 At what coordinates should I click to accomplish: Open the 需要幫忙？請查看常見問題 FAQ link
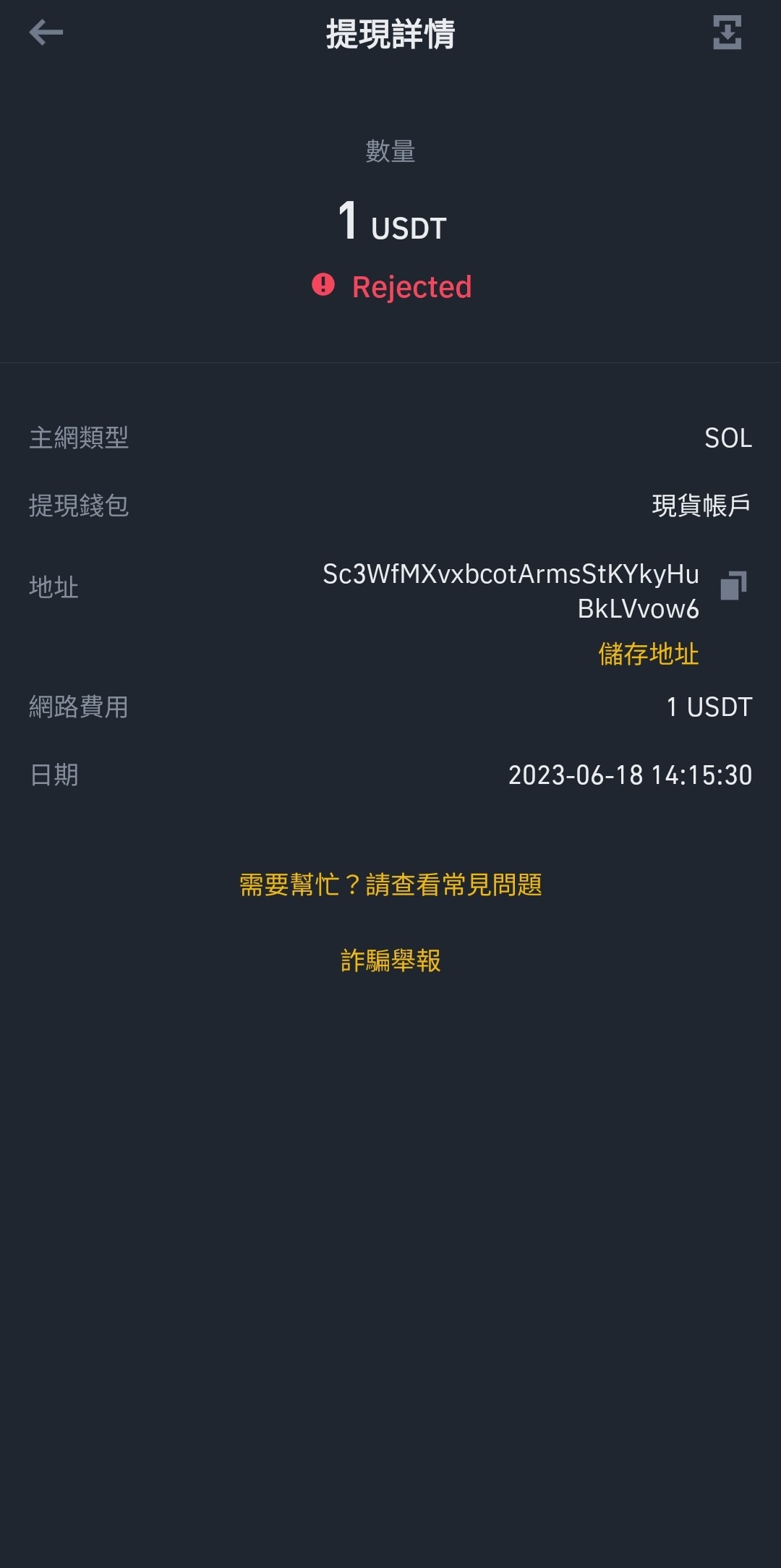[x=390, y=885]
